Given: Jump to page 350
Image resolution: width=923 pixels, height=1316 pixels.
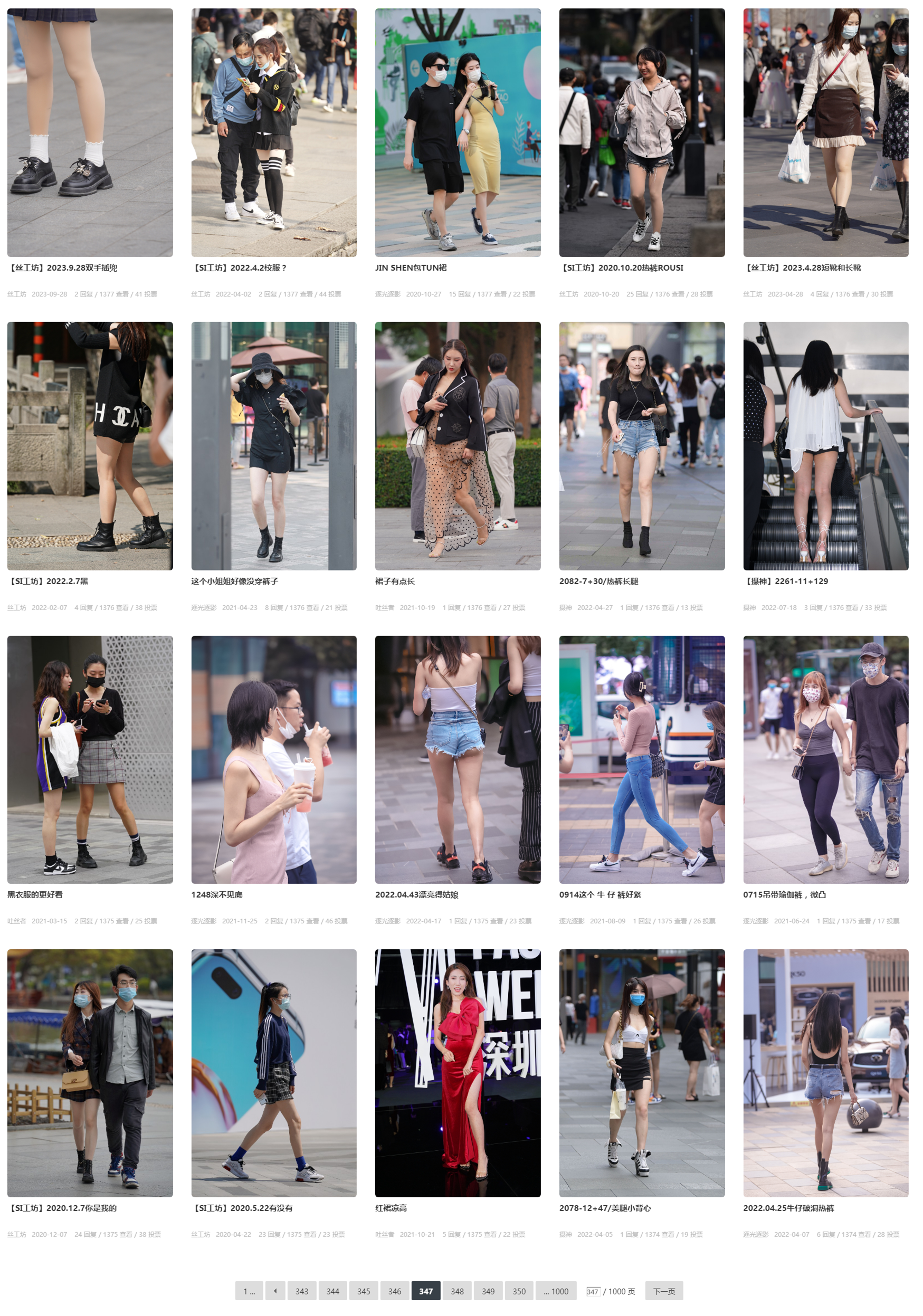Looking at the screenshot, I should click(x=519, y=1291).
